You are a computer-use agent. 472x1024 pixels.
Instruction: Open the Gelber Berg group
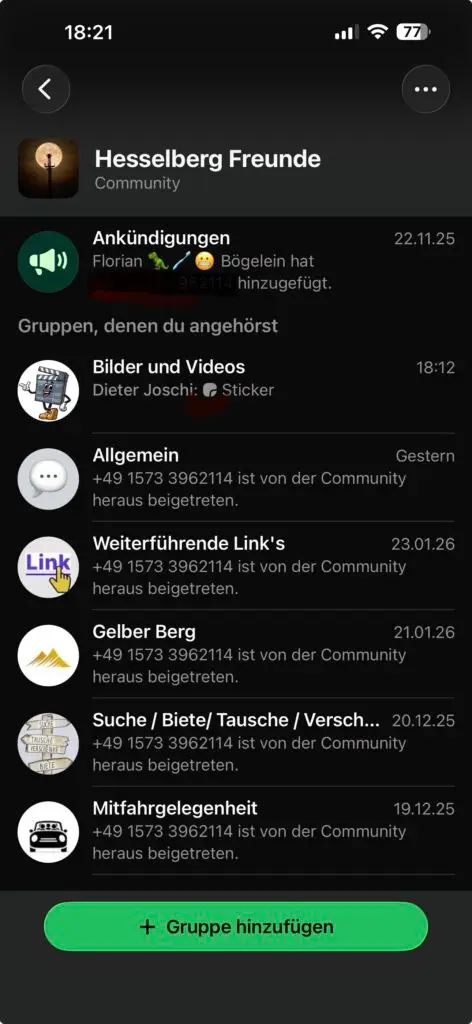pyautogui.click(x=236, y=654)
